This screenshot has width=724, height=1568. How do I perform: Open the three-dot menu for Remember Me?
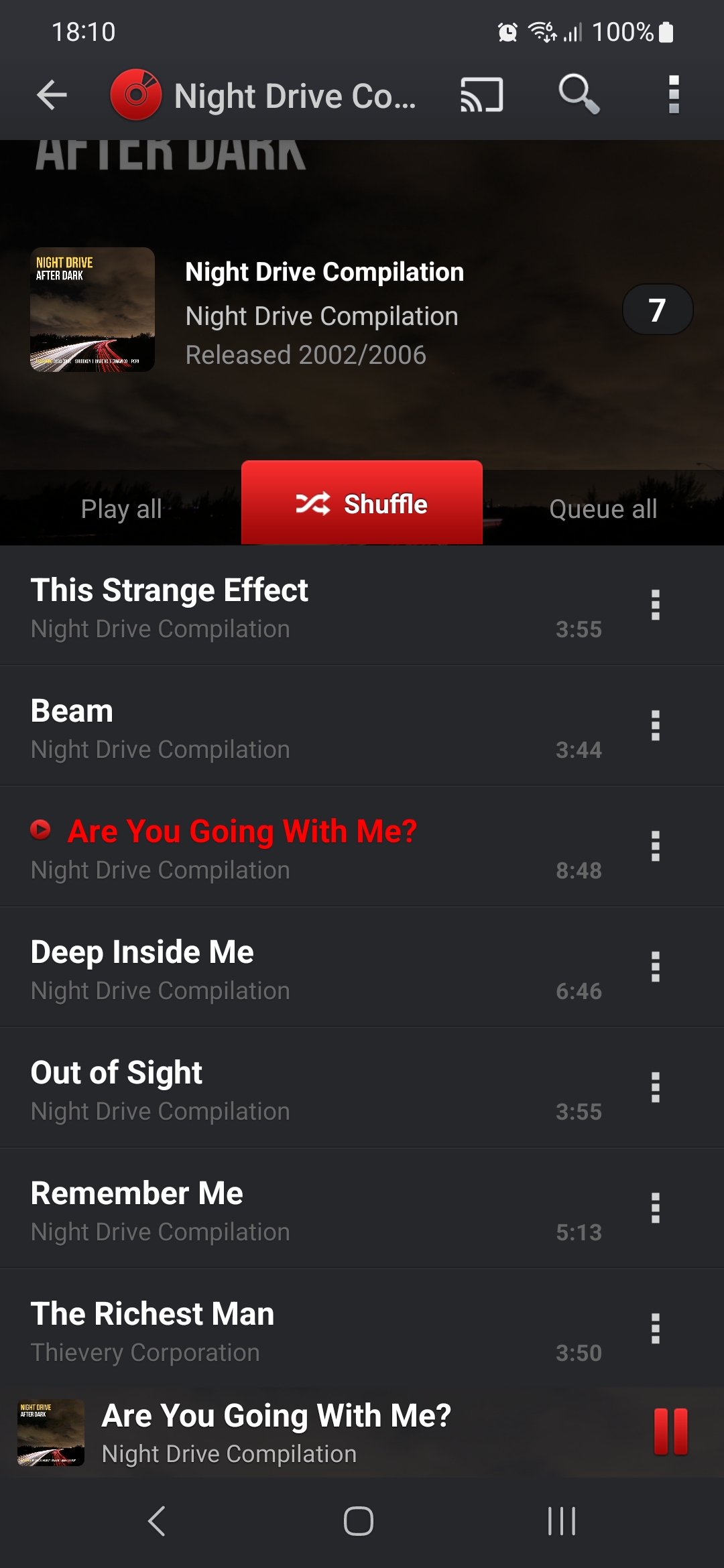coord(654,1207)
